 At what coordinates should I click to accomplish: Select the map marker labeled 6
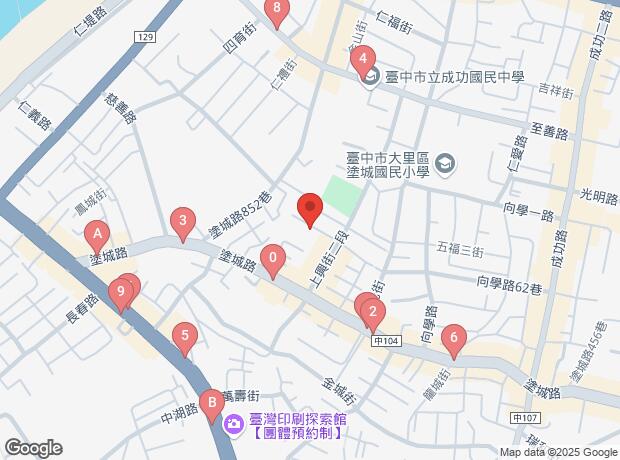coord(453,339)
